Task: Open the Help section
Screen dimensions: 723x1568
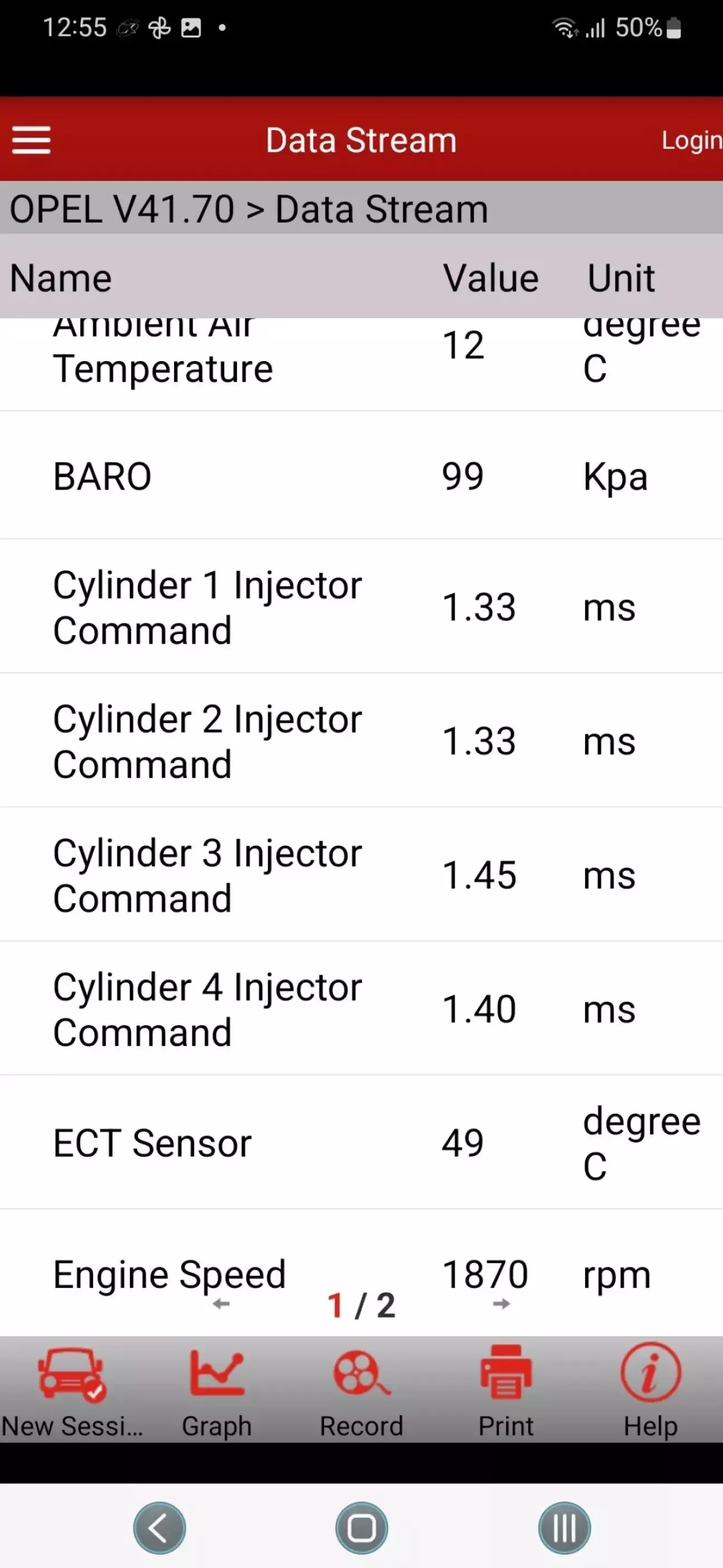Action: coord(650,1392)
